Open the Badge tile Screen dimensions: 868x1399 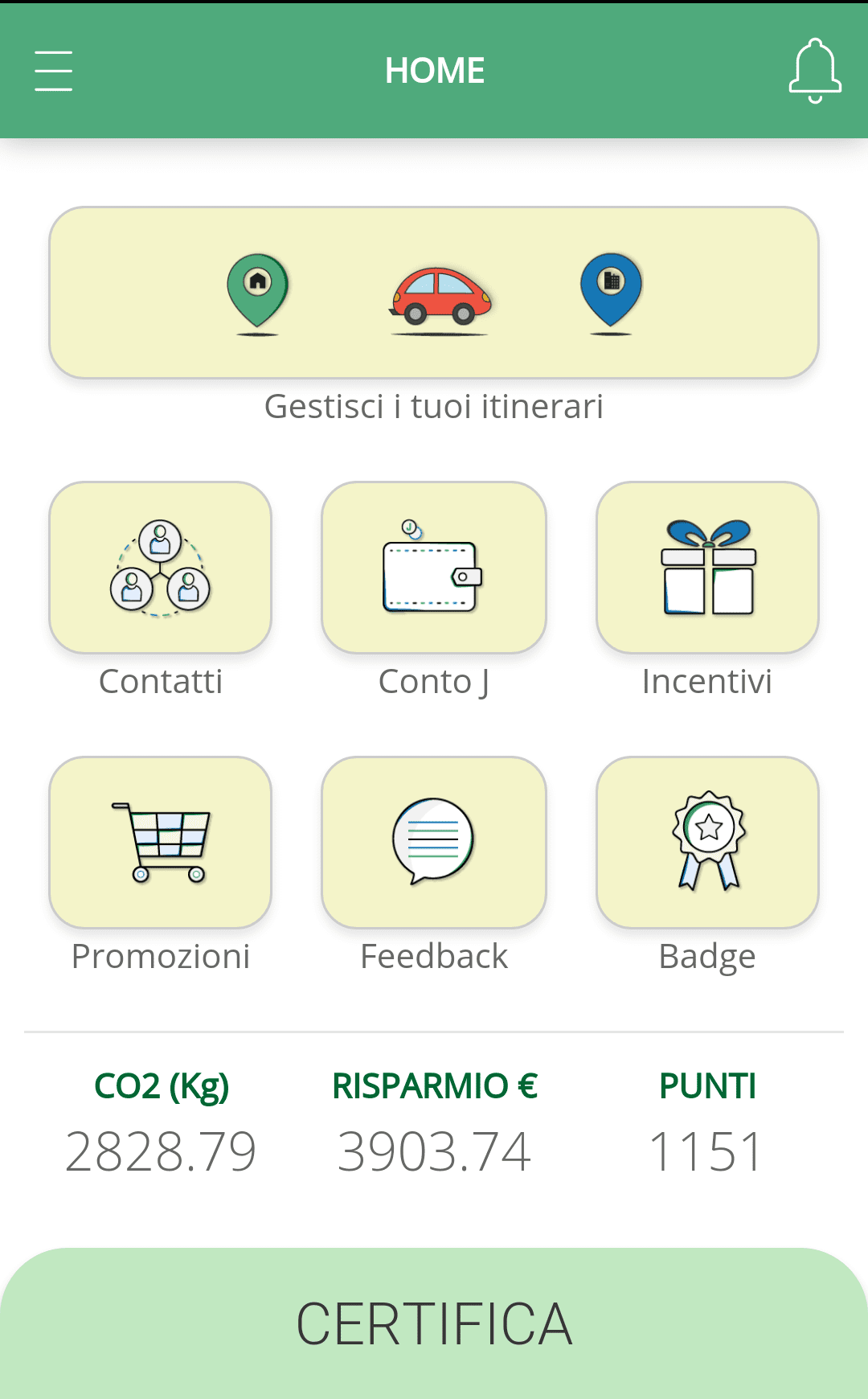click(x=707, y=843)
